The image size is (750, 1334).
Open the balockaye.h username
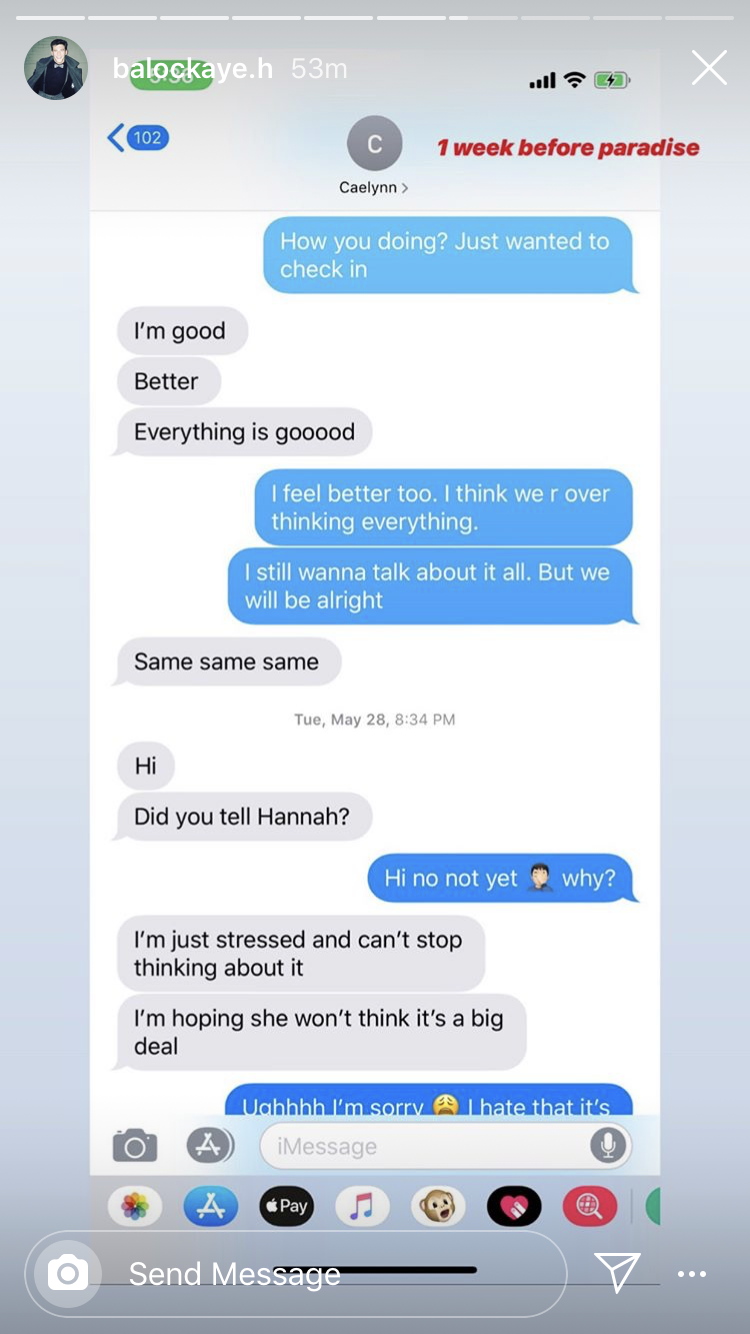click(192, 68)
